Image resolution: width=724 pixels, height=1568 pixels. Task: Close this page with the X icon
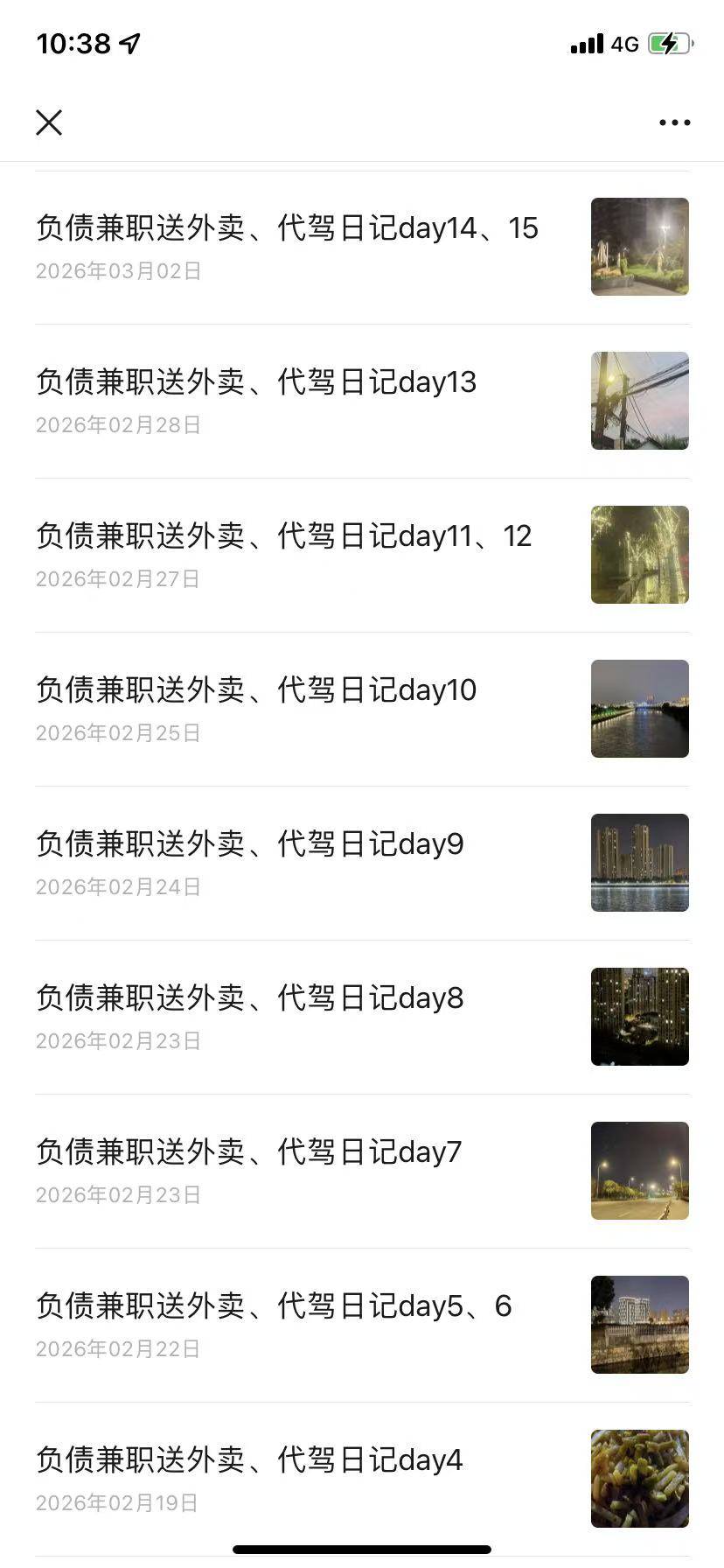49,122
